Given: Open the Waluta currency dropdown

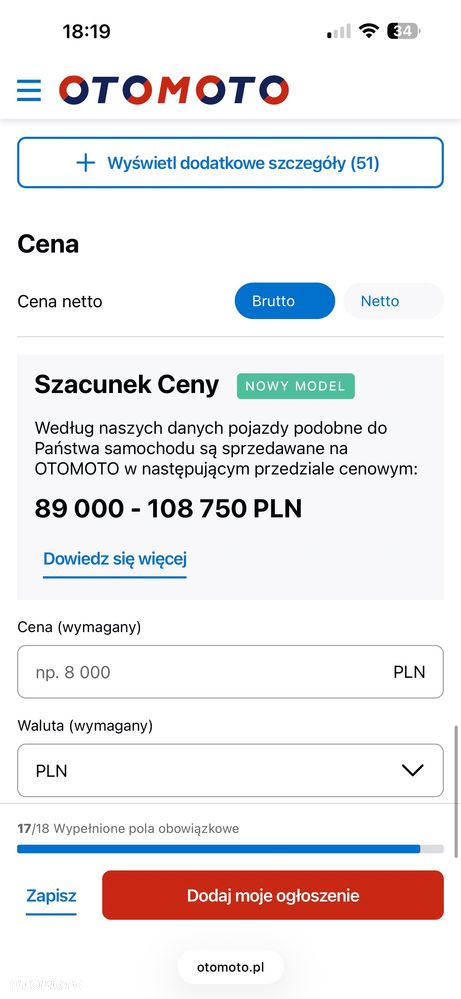Looking at the screenshot, I should (x=230, y=770).
